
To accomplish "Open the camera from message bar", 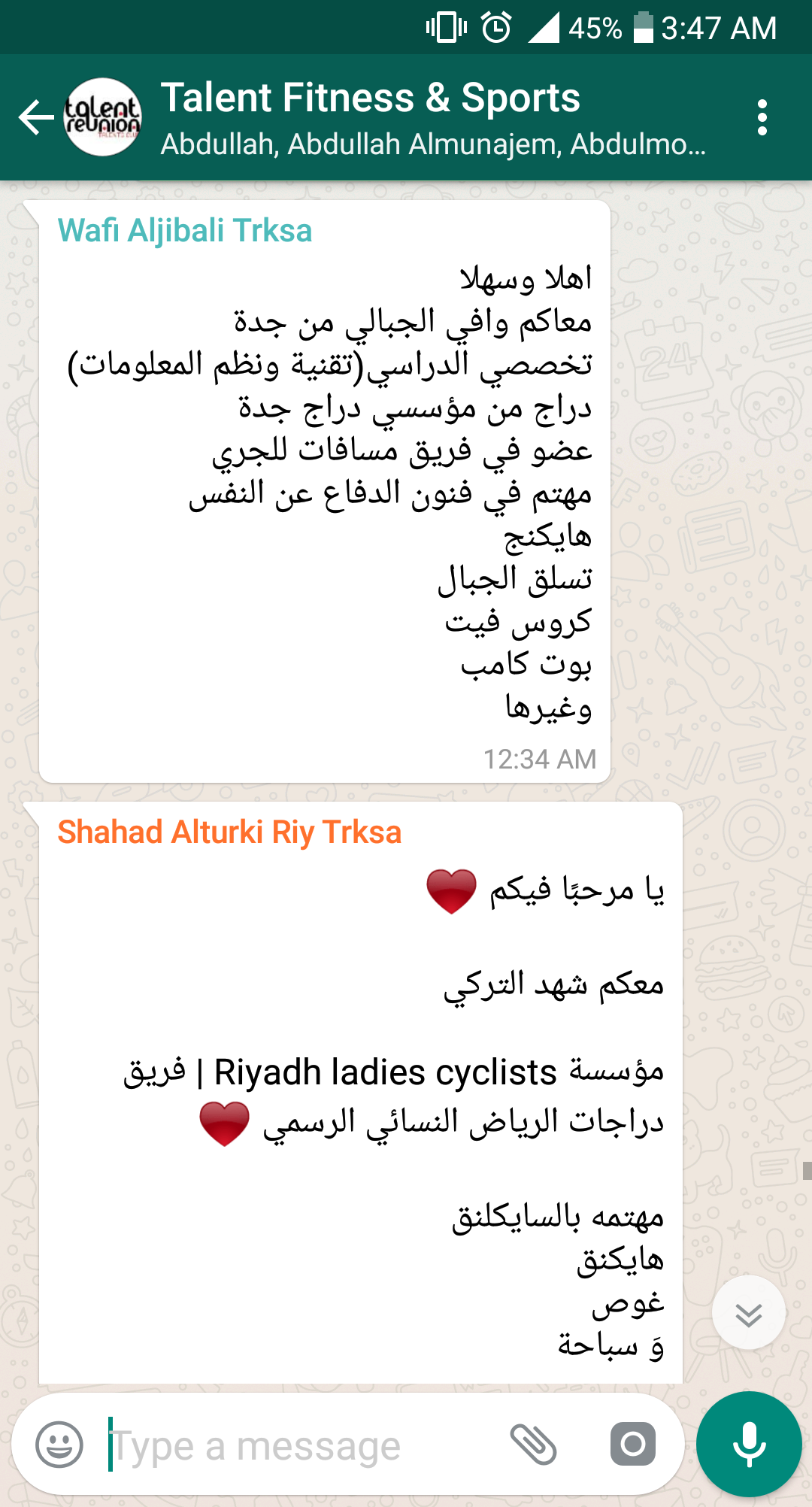I will coord(632,1444).
